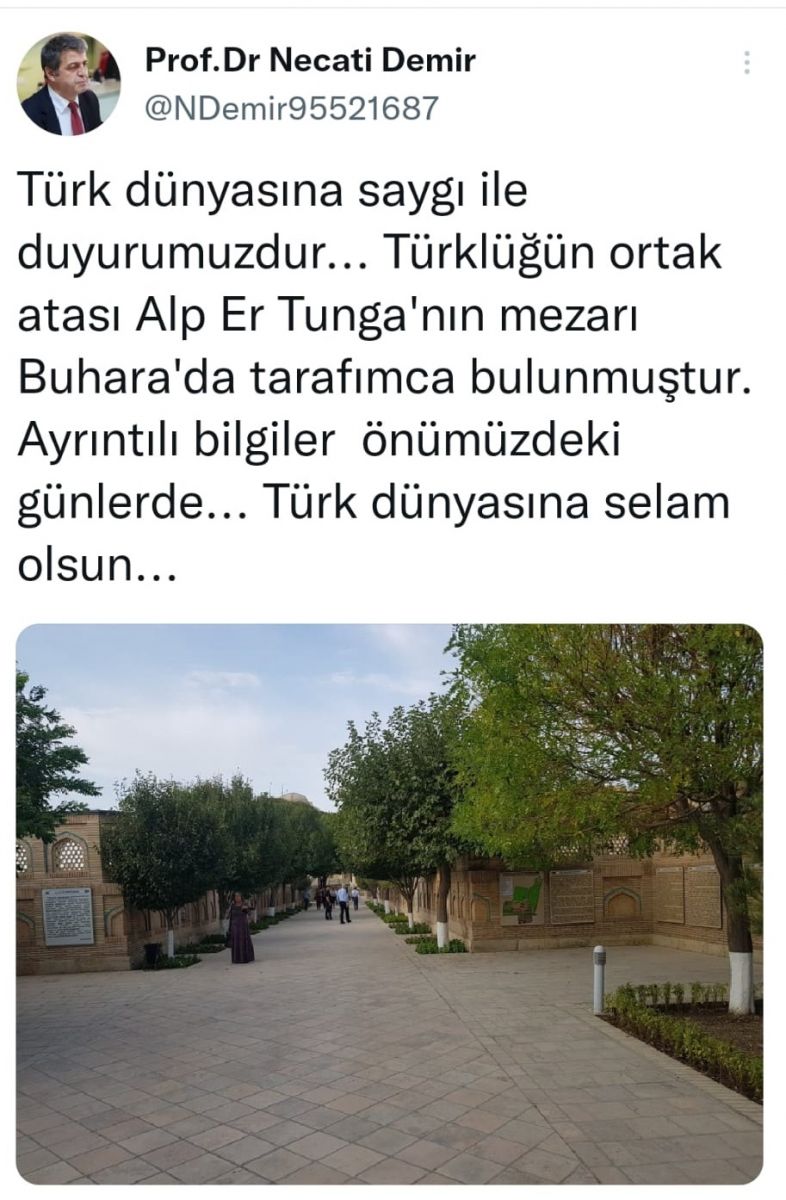Open the tweet's three-dot overflow menu
The height and width of the screenshot is (1200, 786).
click(x=747, y=63)
